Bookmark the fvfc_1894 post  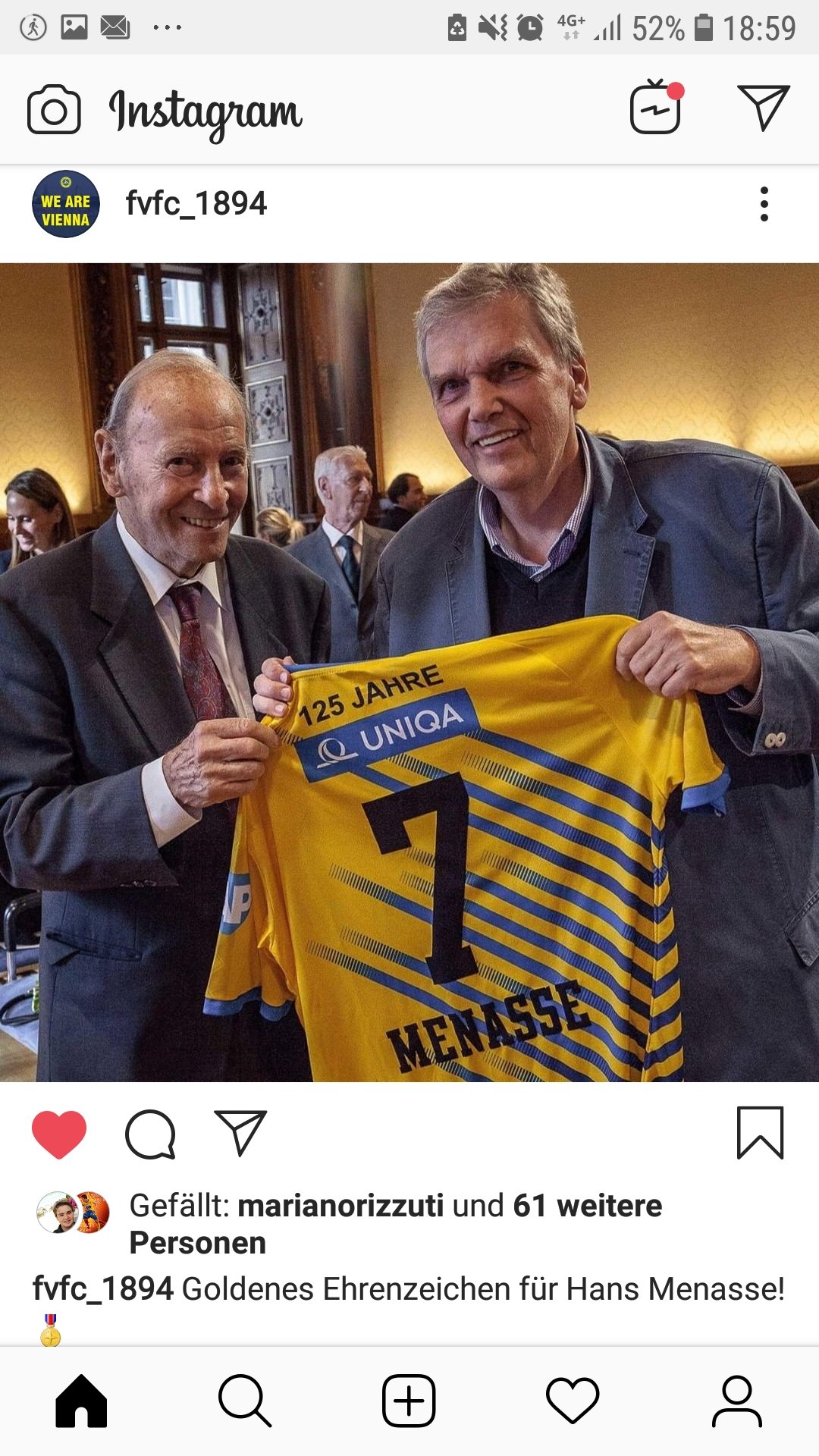[760, 1133]
